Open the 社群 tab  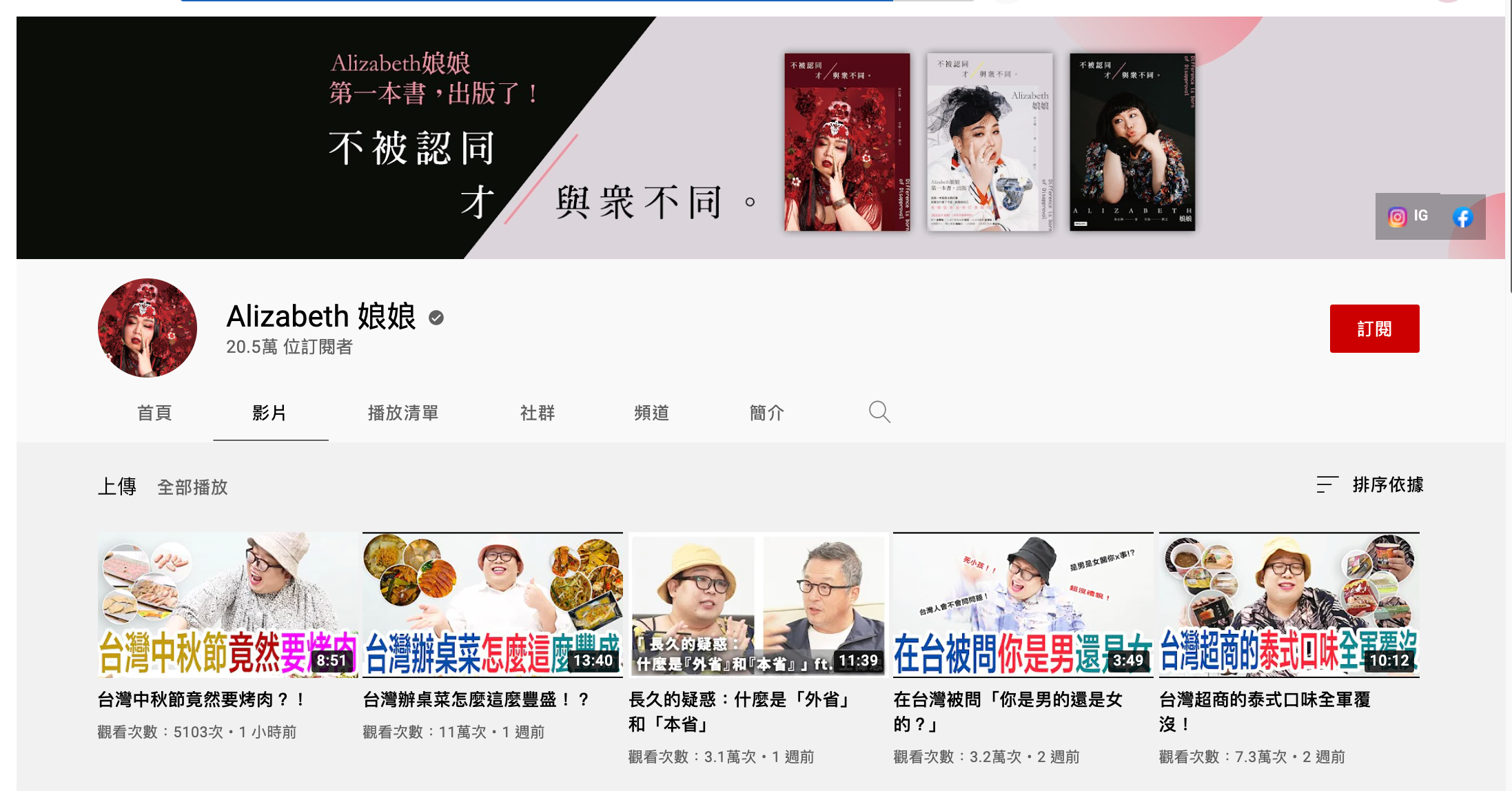pos(537,413)
